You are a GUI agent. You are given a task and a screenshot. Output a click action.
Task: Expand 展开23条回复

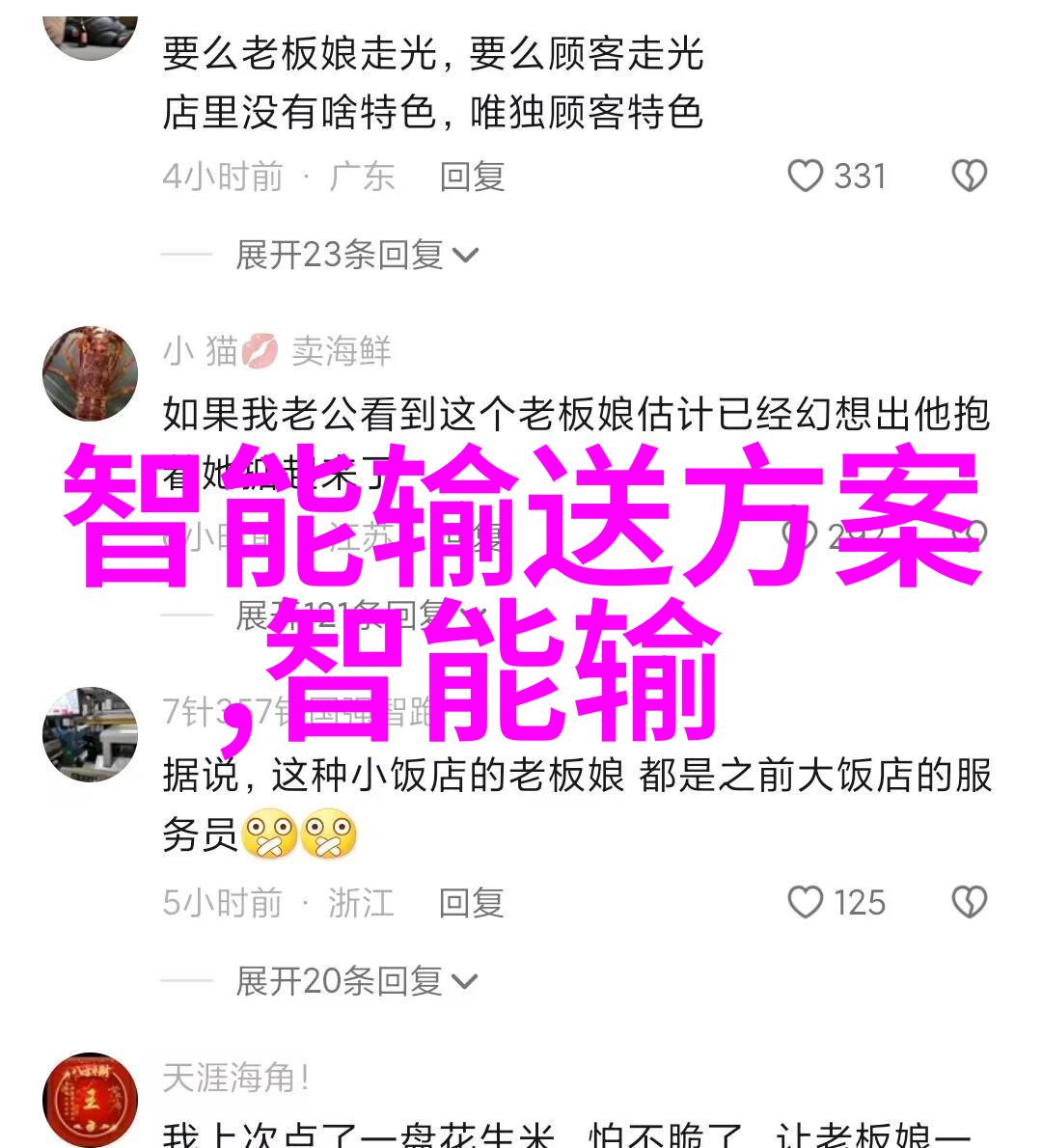[x=356, y=255]
